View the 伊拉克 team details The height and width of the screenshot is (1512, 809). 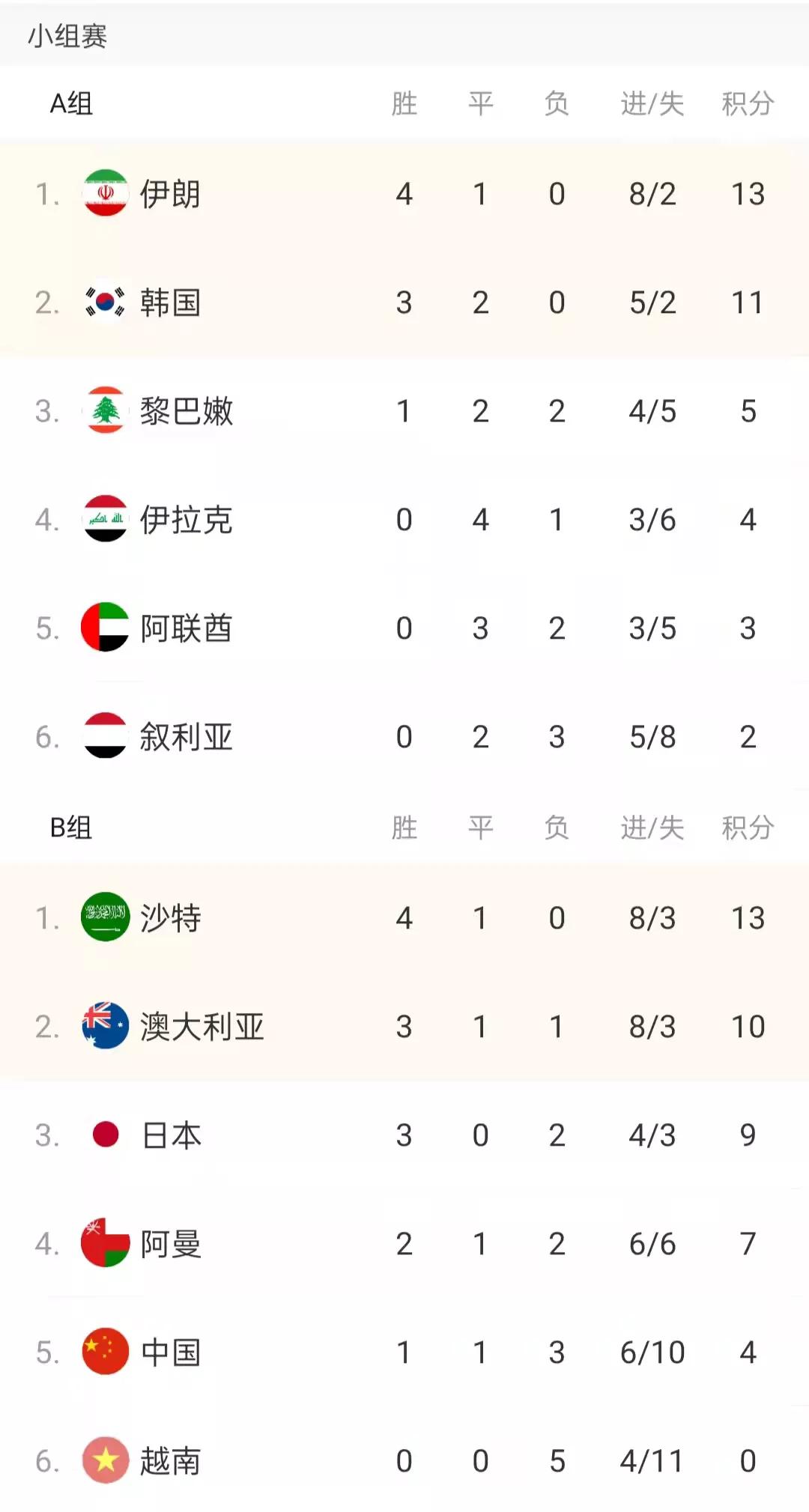404,520
